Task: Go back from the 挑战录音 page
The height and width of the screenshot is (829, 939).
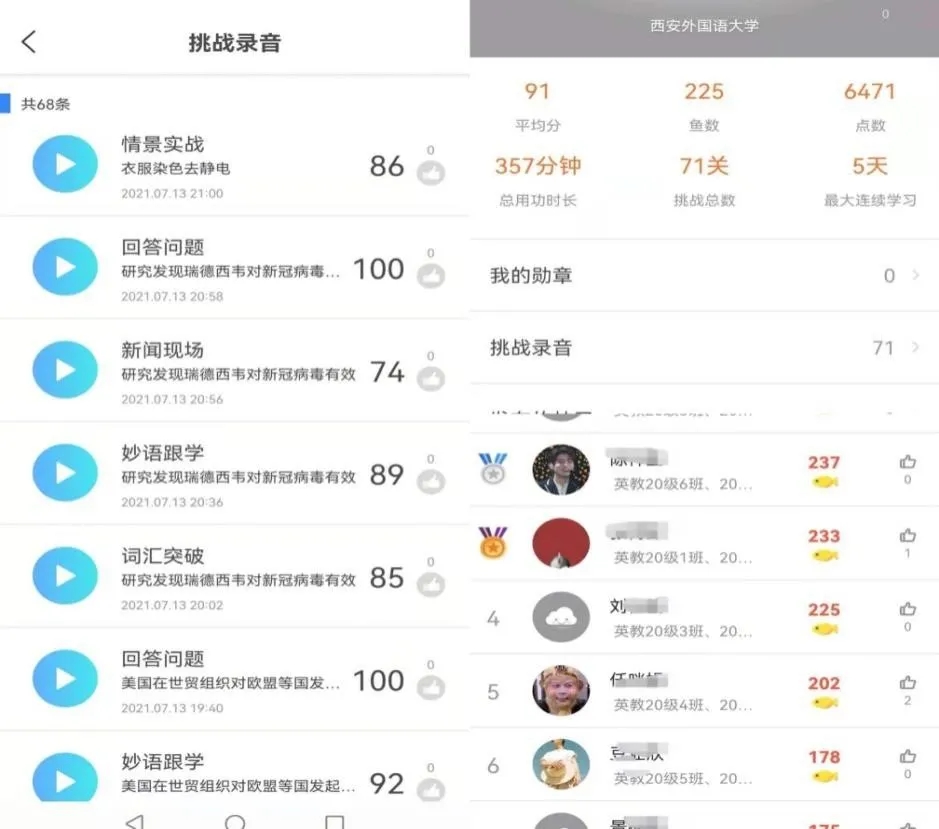Action: 29,42
